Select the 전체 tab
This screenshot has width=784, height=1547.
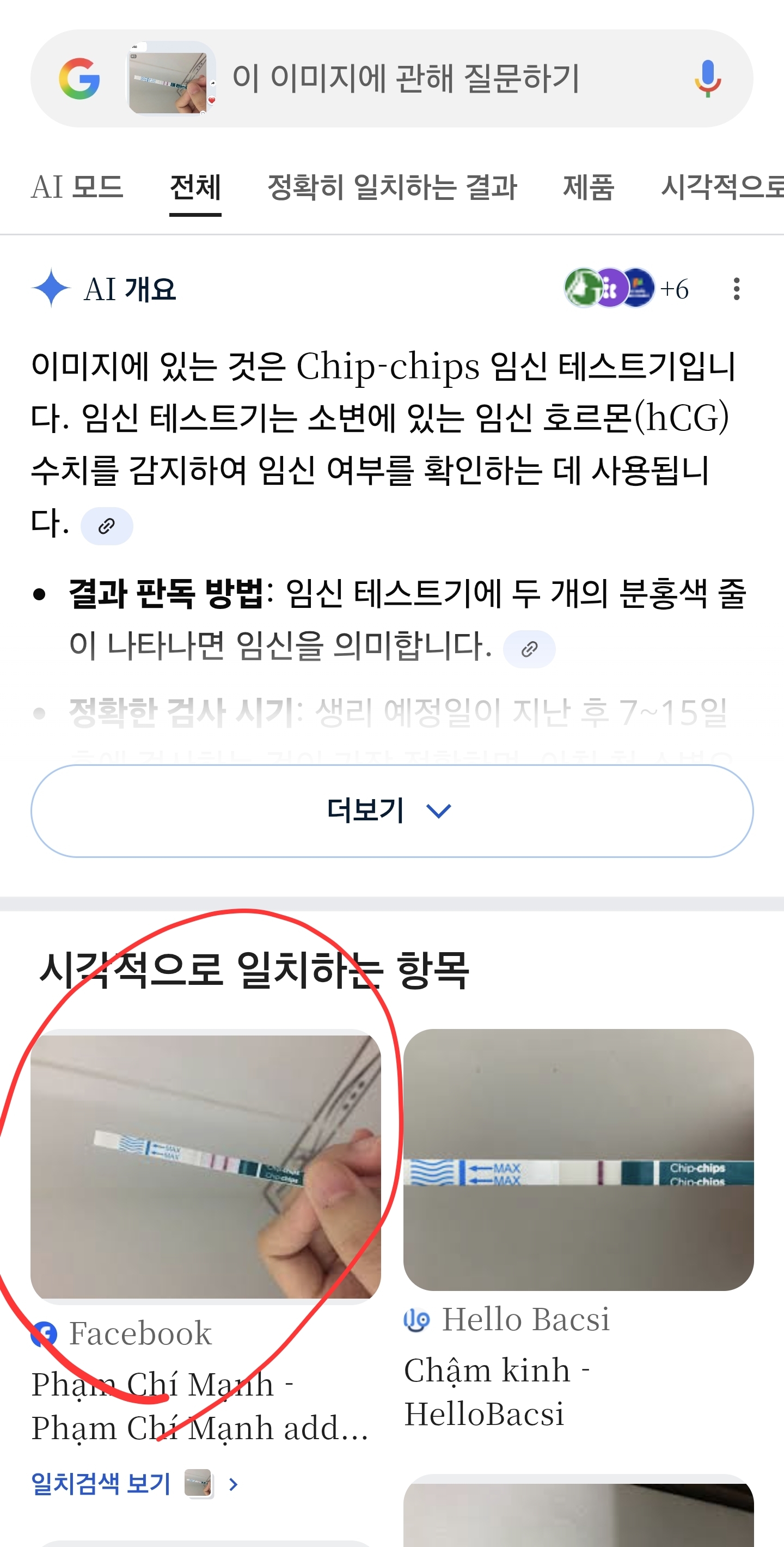coord(195,187)
